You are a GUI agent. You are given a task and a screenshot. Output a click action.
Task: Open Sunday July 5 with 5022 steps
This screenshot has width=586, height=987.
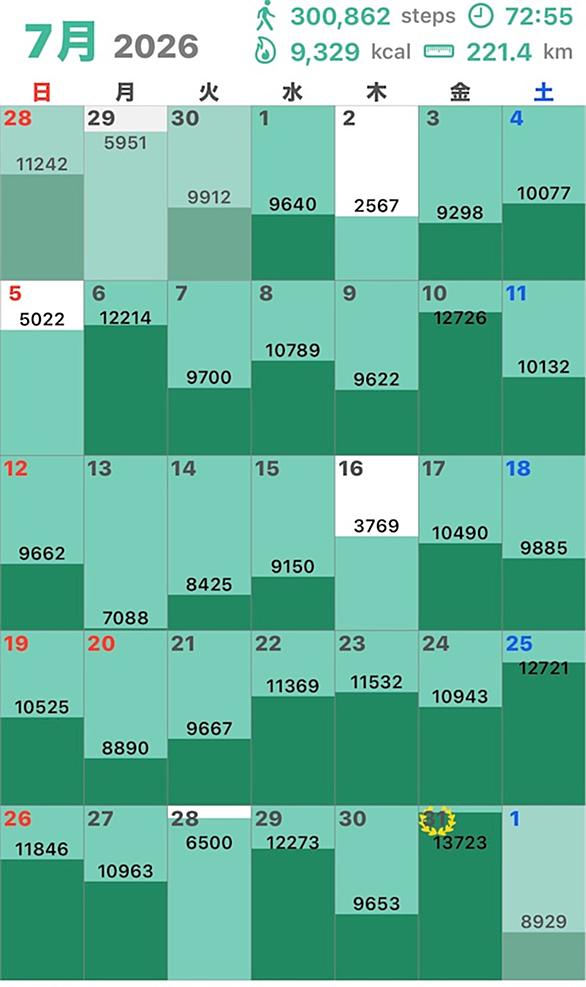[x=42, y=368]
